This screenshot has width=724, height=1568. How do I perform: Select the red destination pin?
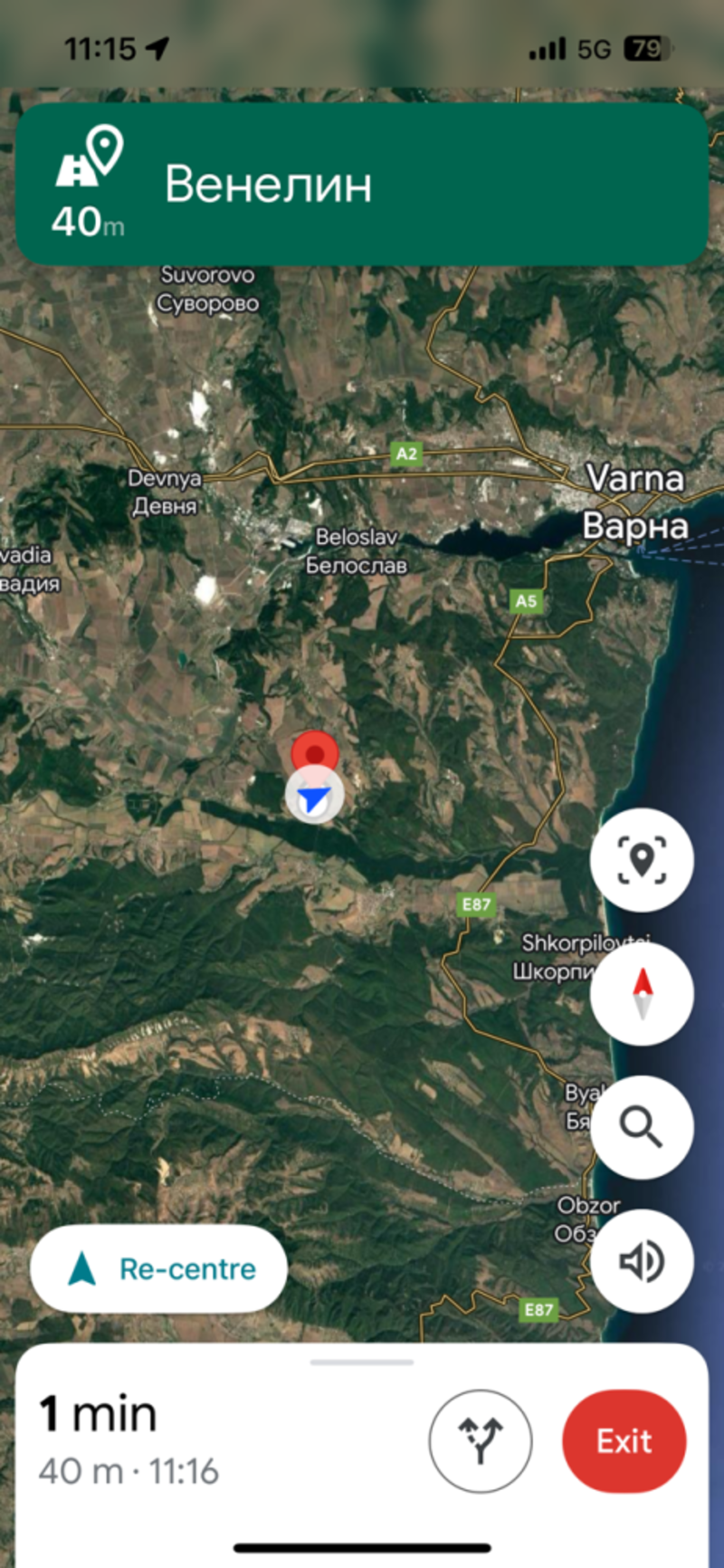(315, 752)
